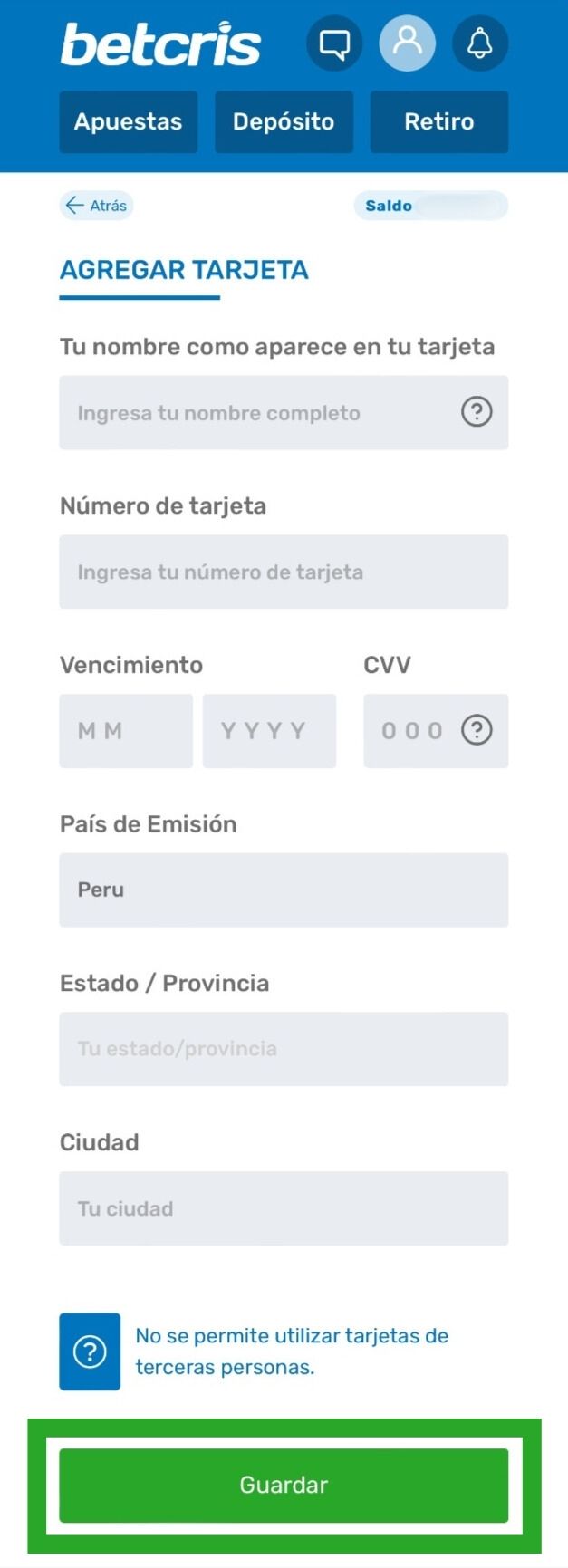Open the chat support icon
The image size is (568, 1568).
(334, 43)
